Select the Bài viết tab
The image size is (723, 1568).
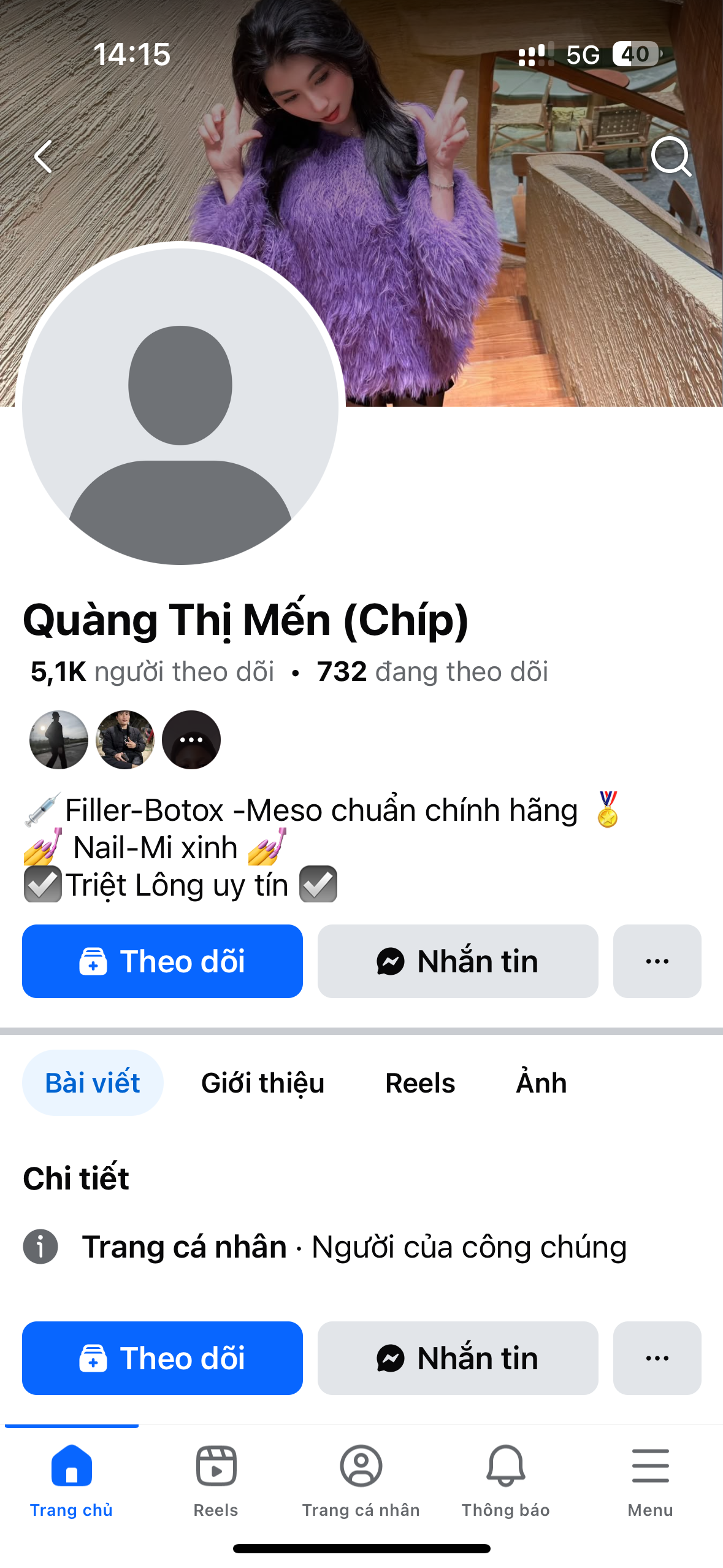[x=93, y=1083]
